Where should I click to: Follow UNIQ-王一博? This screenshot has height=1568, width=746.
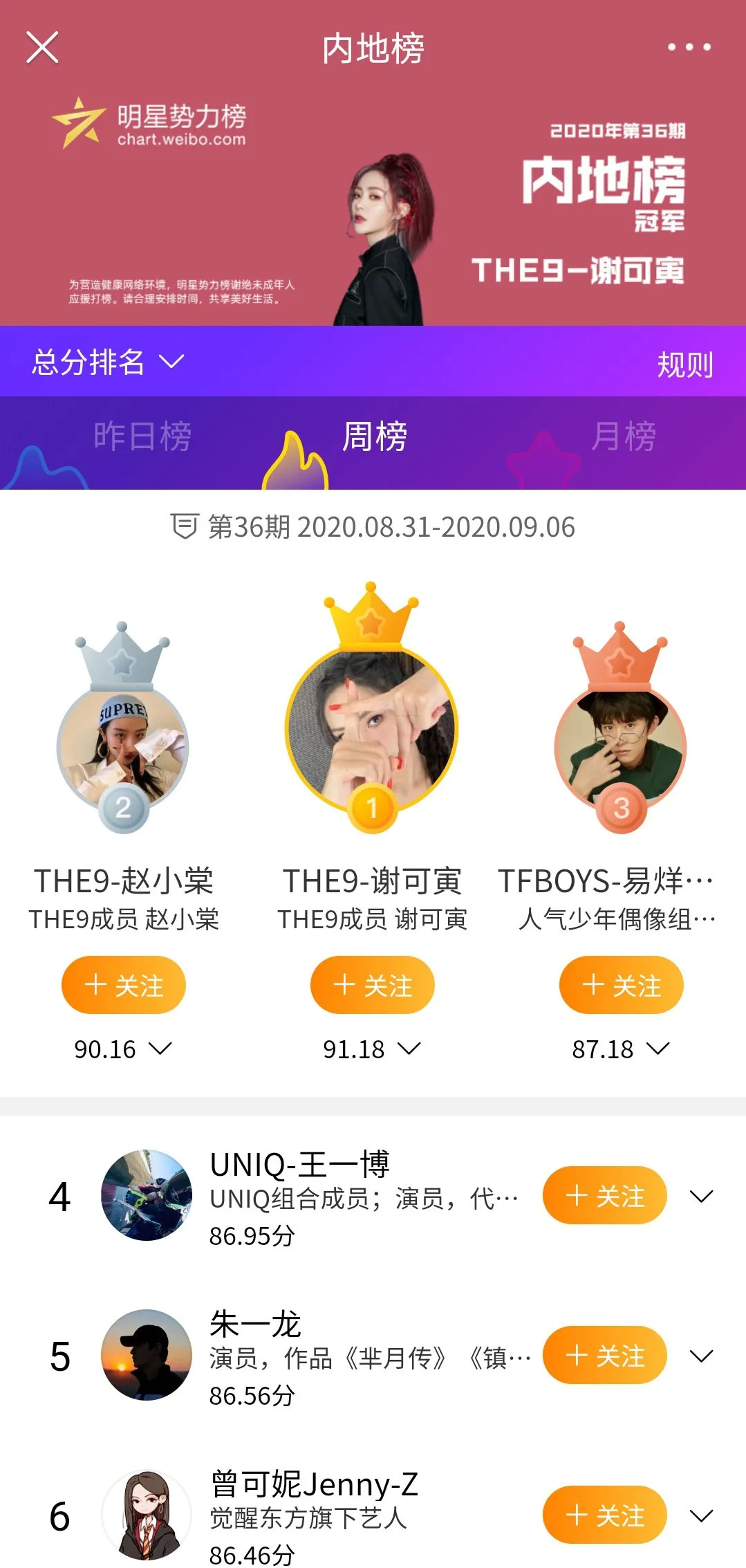point(605,1196)
